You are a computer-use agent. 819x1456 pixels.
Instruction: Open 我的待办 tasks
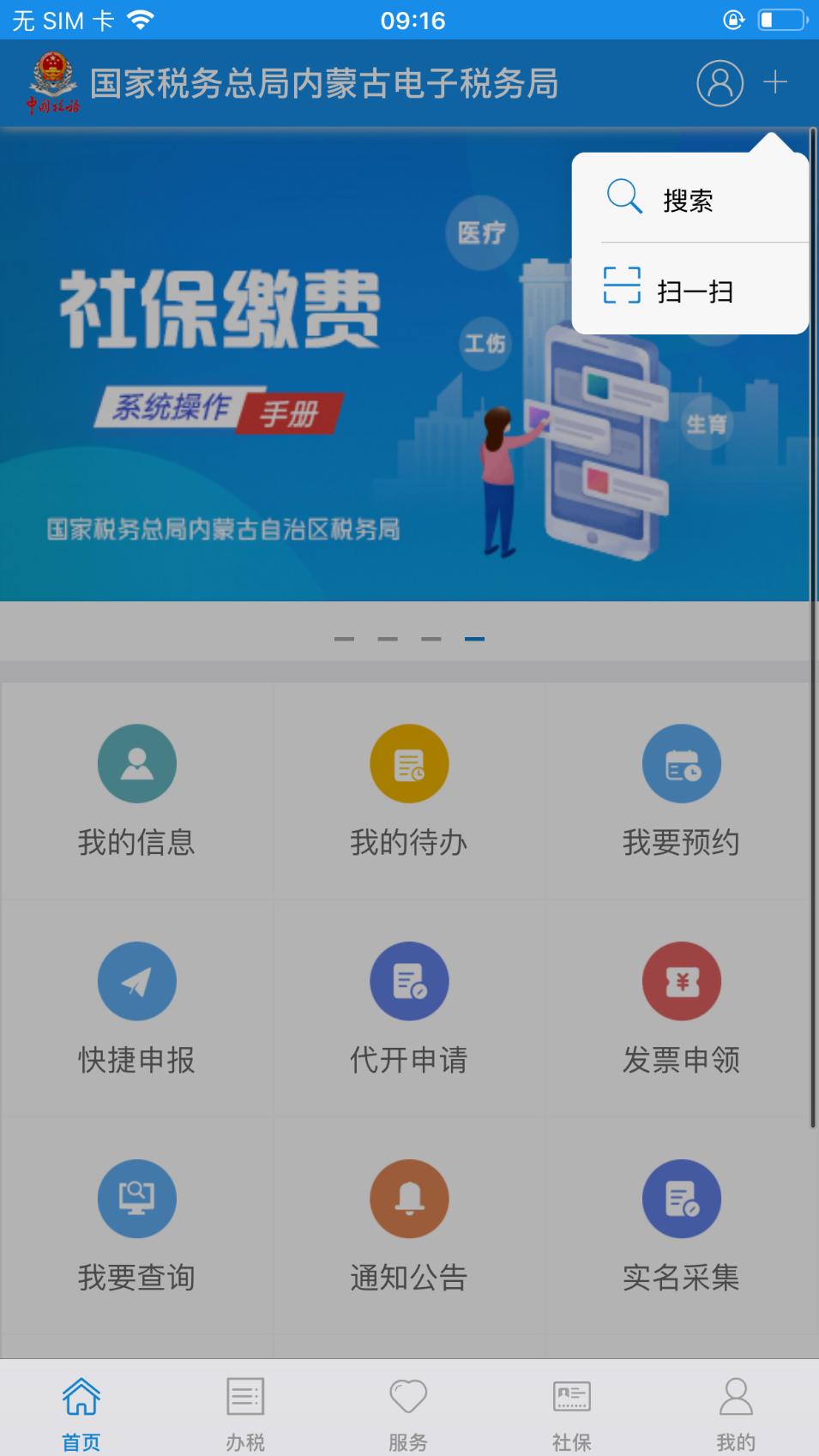coord(409,791)
